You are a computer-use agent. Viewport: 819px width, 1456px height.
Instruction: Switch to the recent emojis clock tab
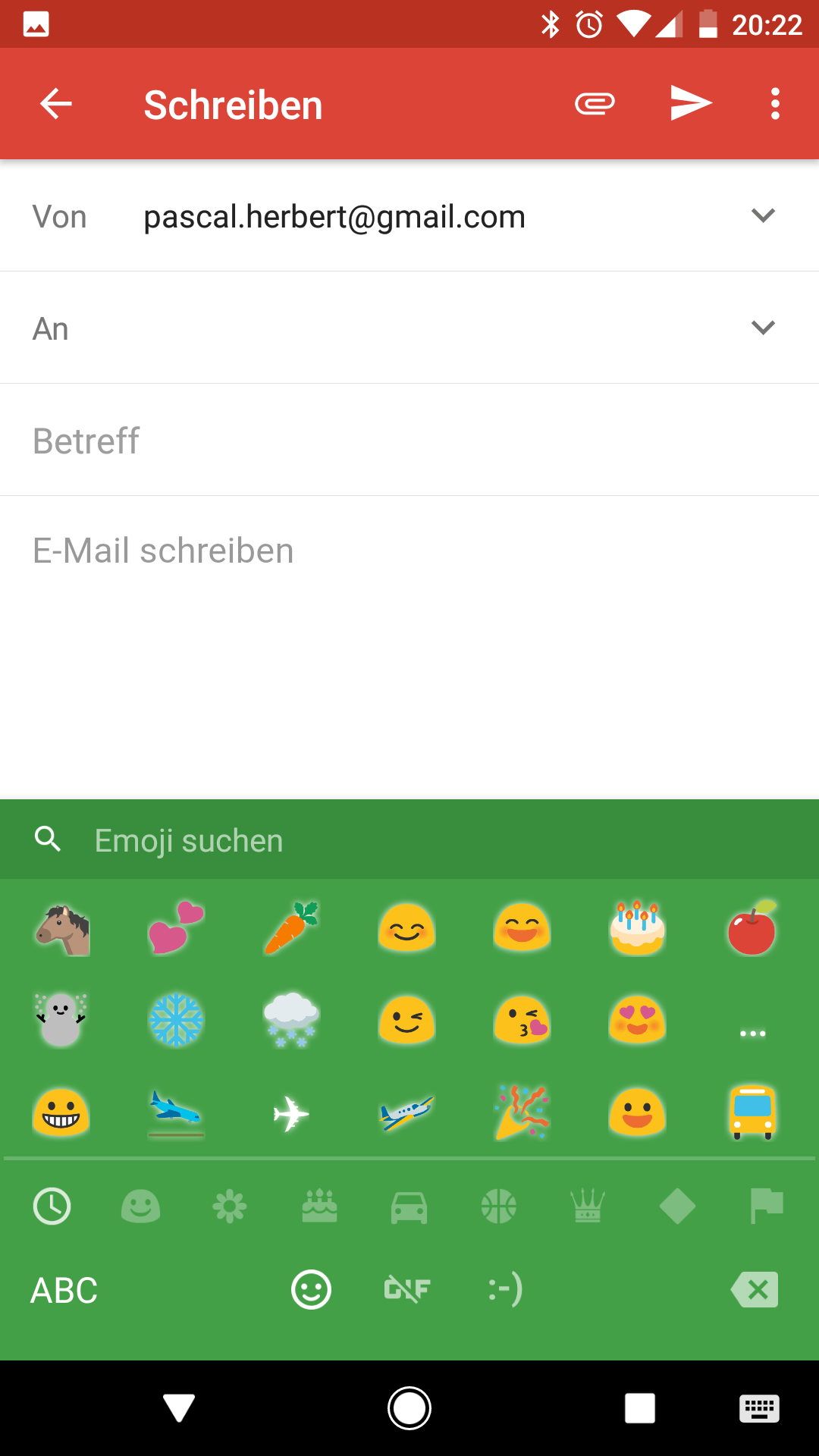[52, 1206]
